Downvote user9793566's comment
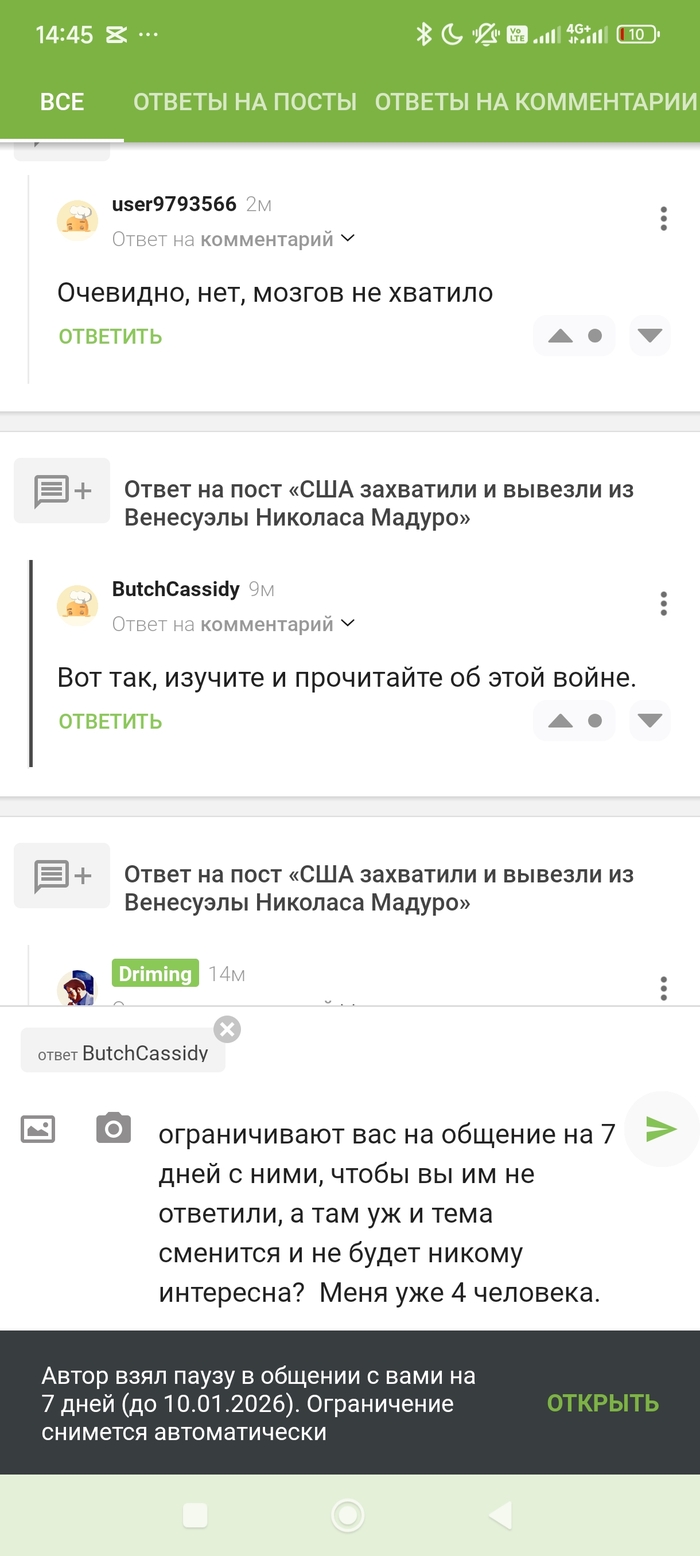This screenshot has width=700, height=1556. tap(650, 336)
